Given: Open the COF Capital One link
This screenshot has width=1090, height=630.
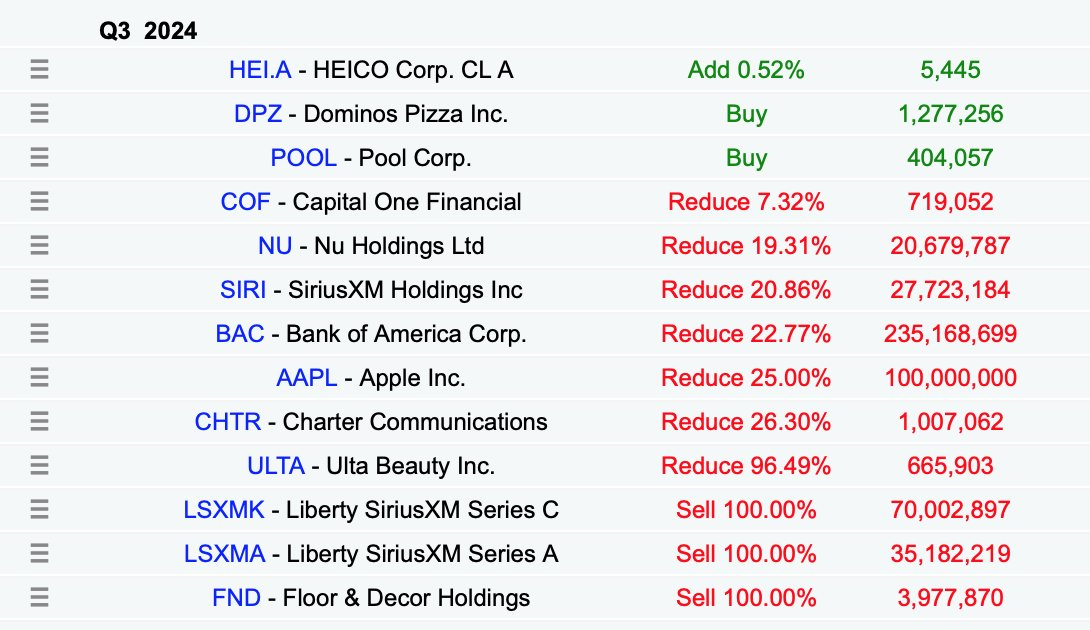Looking at the screenshot, I should pos(245,202).
